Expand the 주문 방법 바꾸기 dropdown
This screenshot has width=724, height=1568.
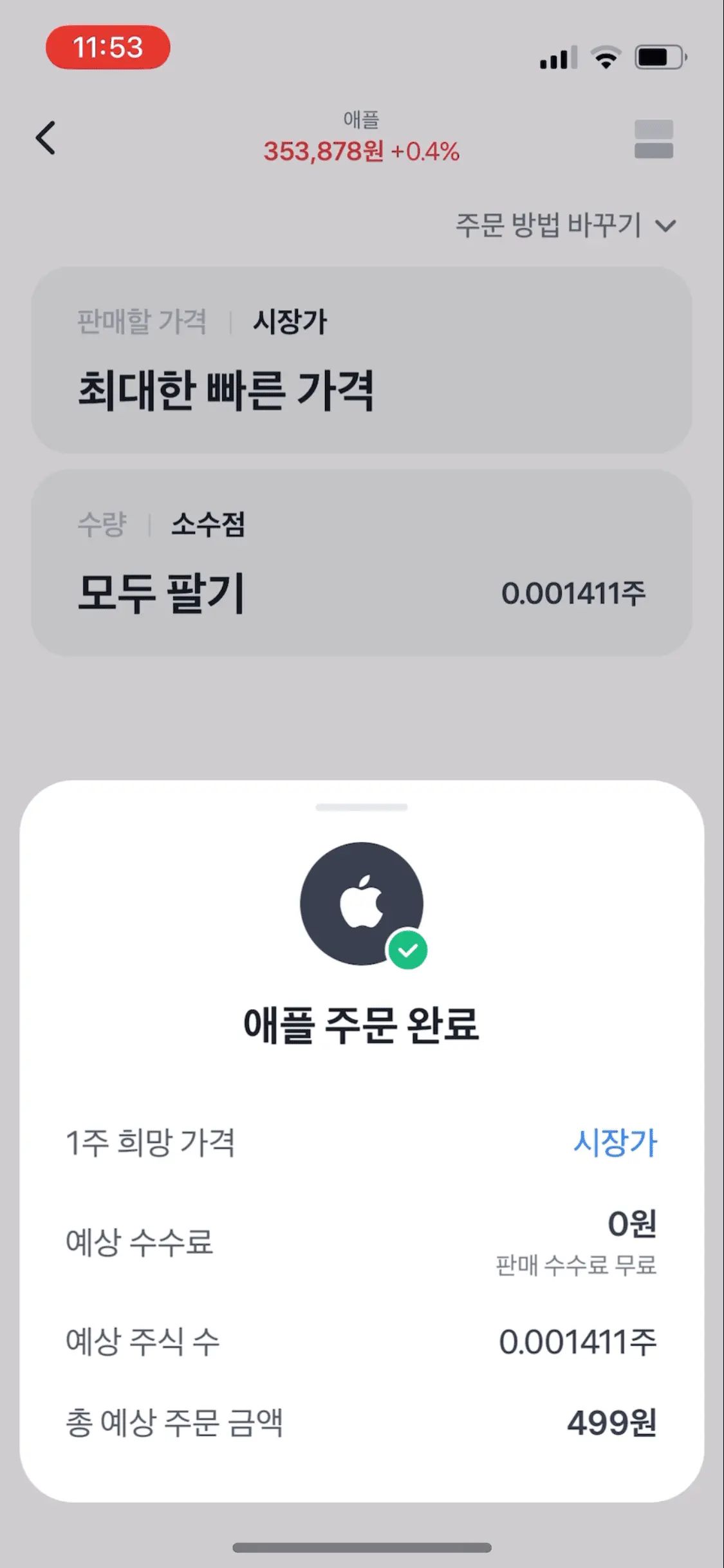566,225
